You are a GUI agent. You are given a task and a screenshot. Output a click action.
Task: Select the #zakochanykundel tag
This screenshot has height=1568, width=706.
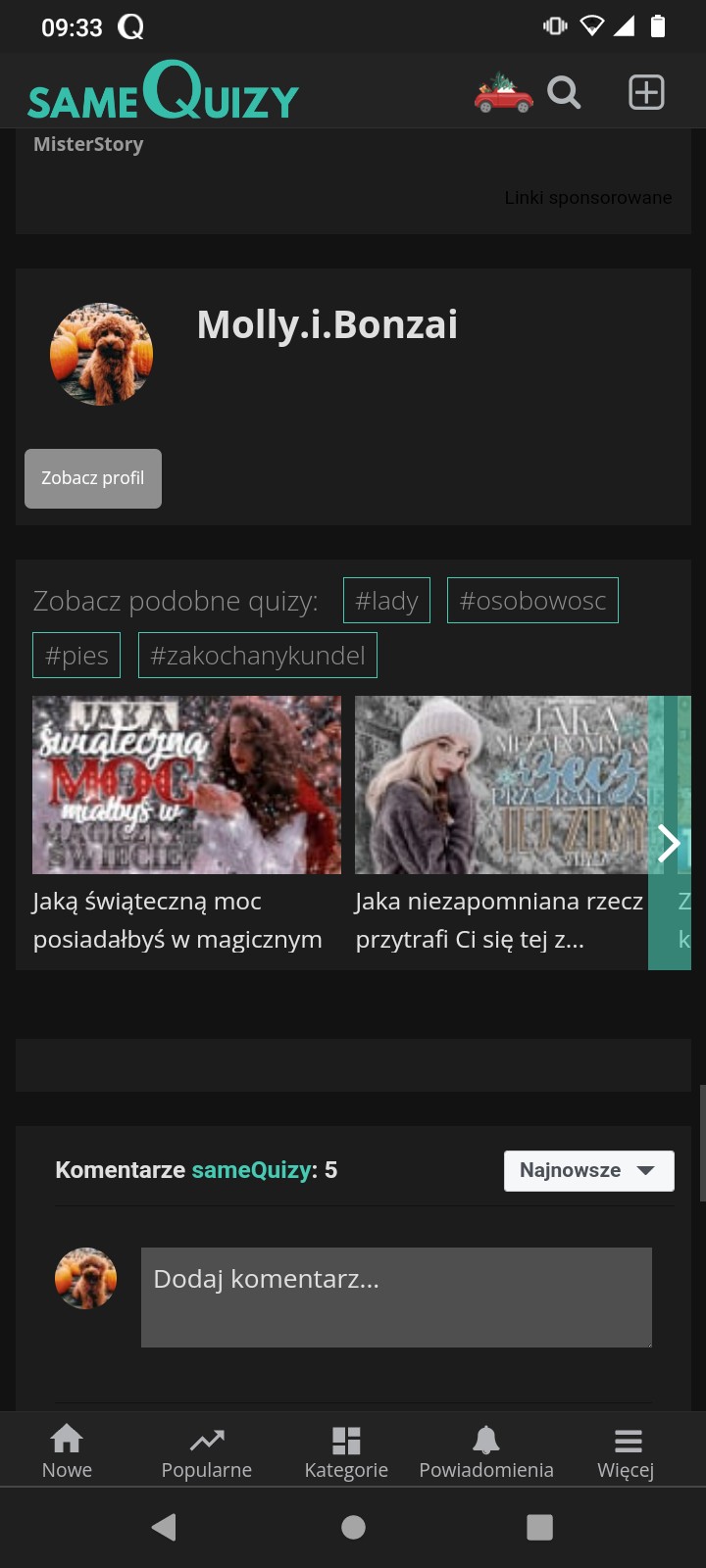(257, 656)
